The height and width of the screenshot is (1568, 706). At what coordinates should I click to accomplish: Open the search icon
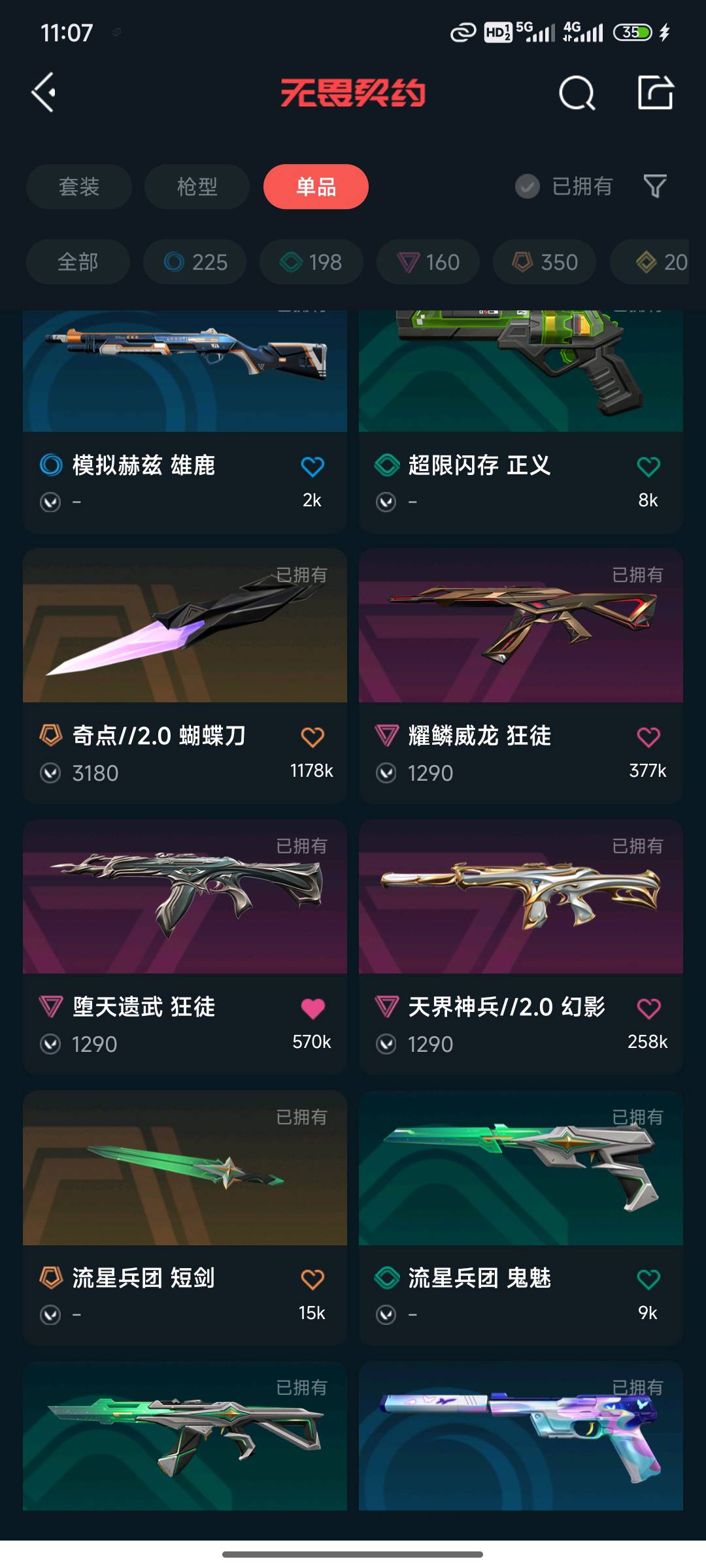(577, 92)
